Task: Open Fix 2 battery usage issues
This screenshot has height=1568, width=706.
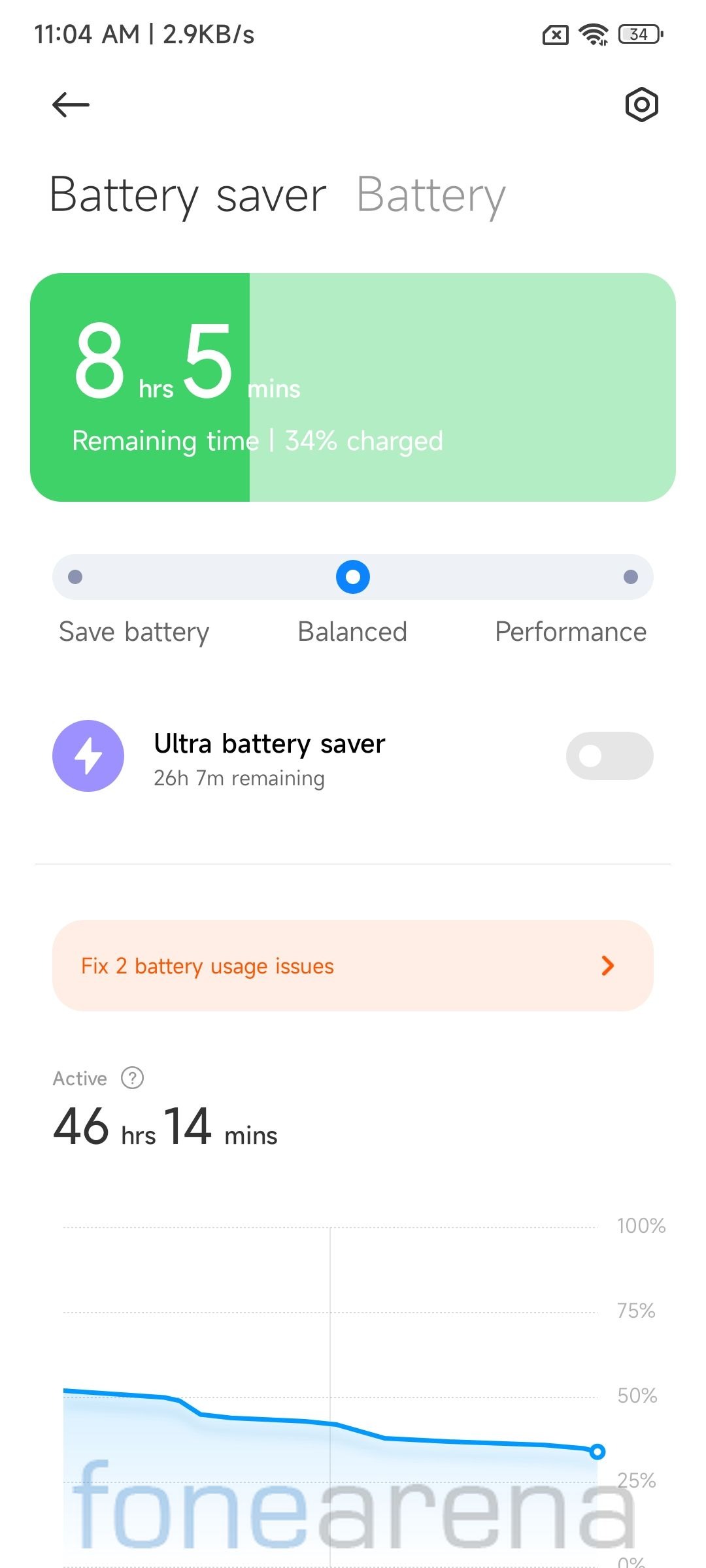Action: (x=353, y=966)
